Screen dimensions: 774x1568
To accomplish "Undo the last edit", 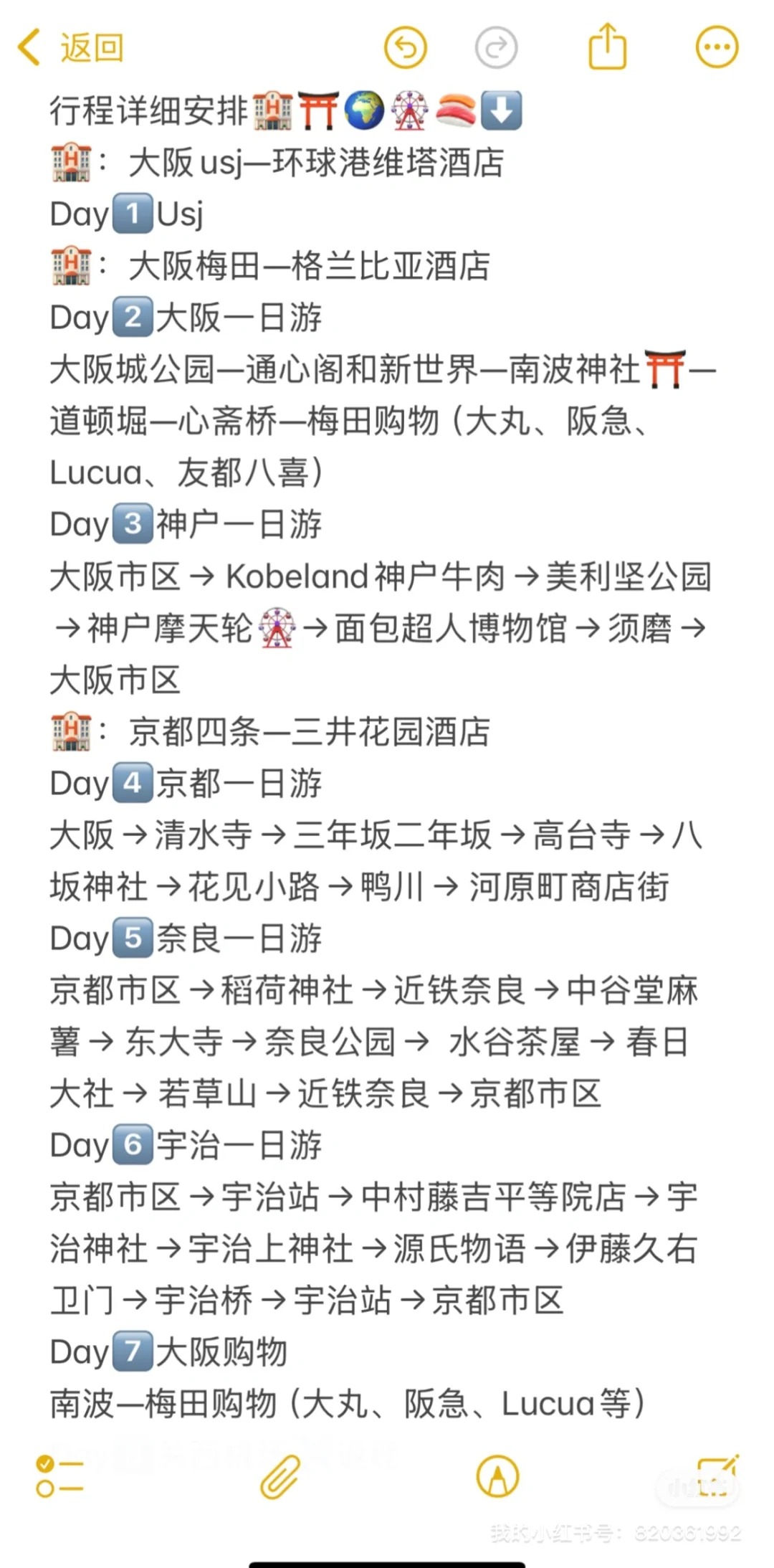I will point(406,48).
